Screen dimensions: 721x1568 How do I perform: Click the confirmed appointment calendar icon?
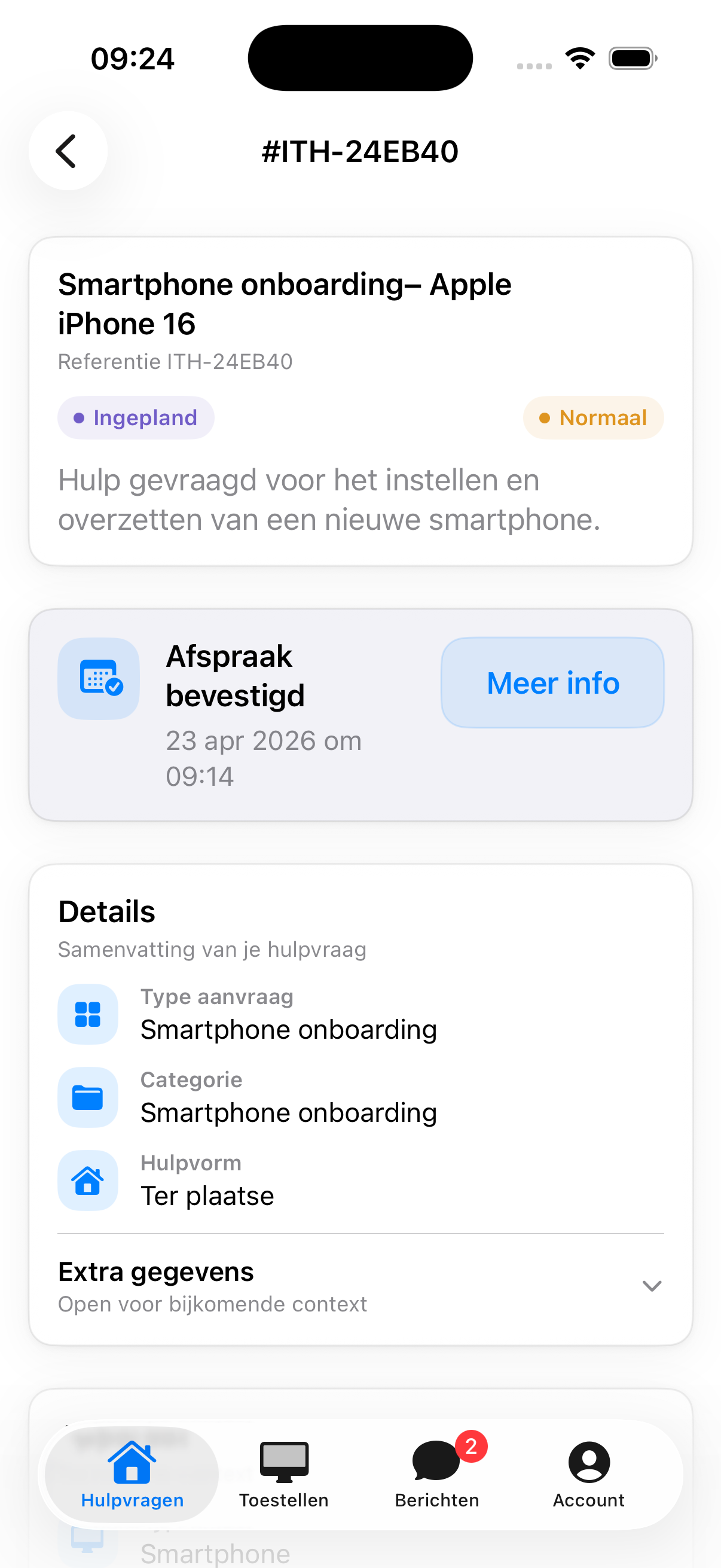[x=98, y=678]
